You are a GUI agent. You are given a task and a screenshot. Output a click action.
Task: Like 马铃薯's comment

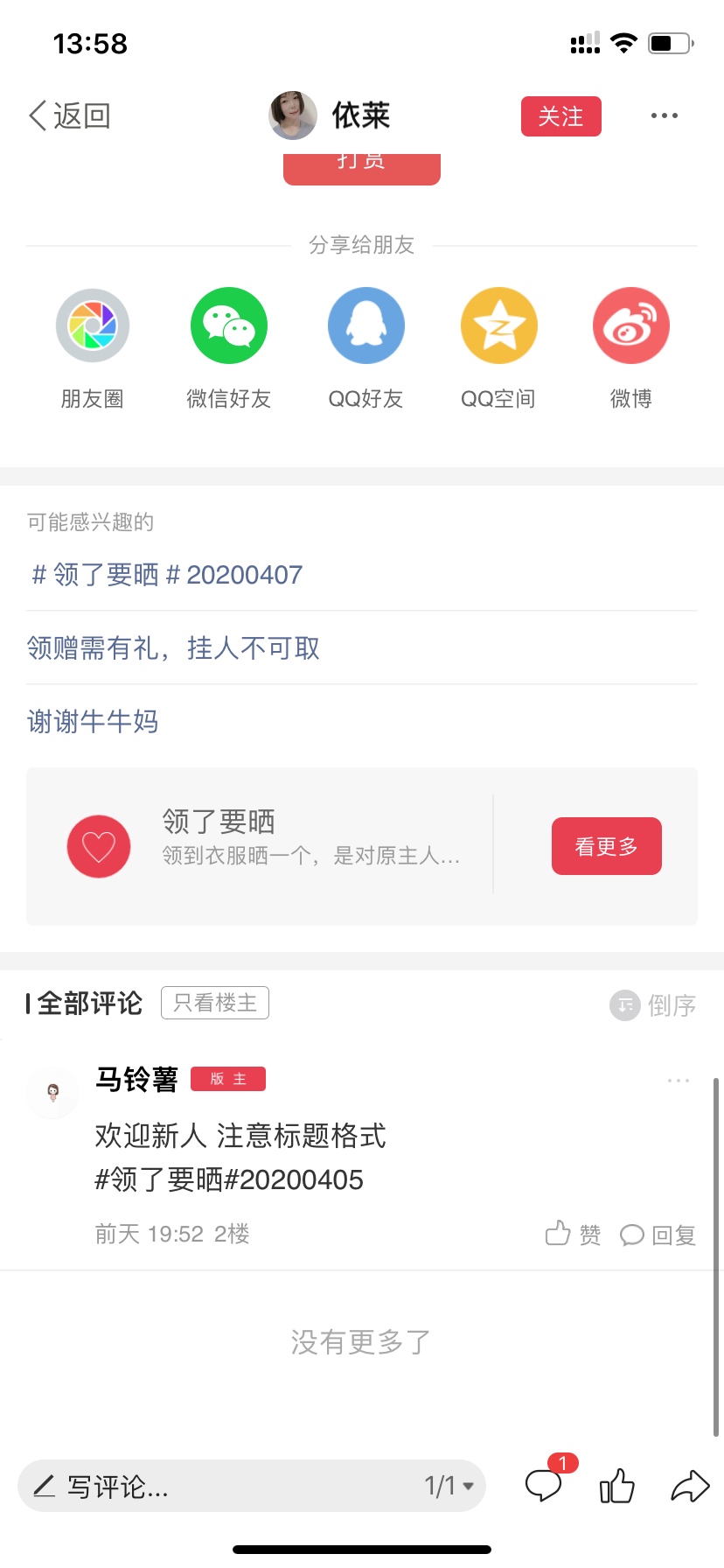(x=574, y=1235)
